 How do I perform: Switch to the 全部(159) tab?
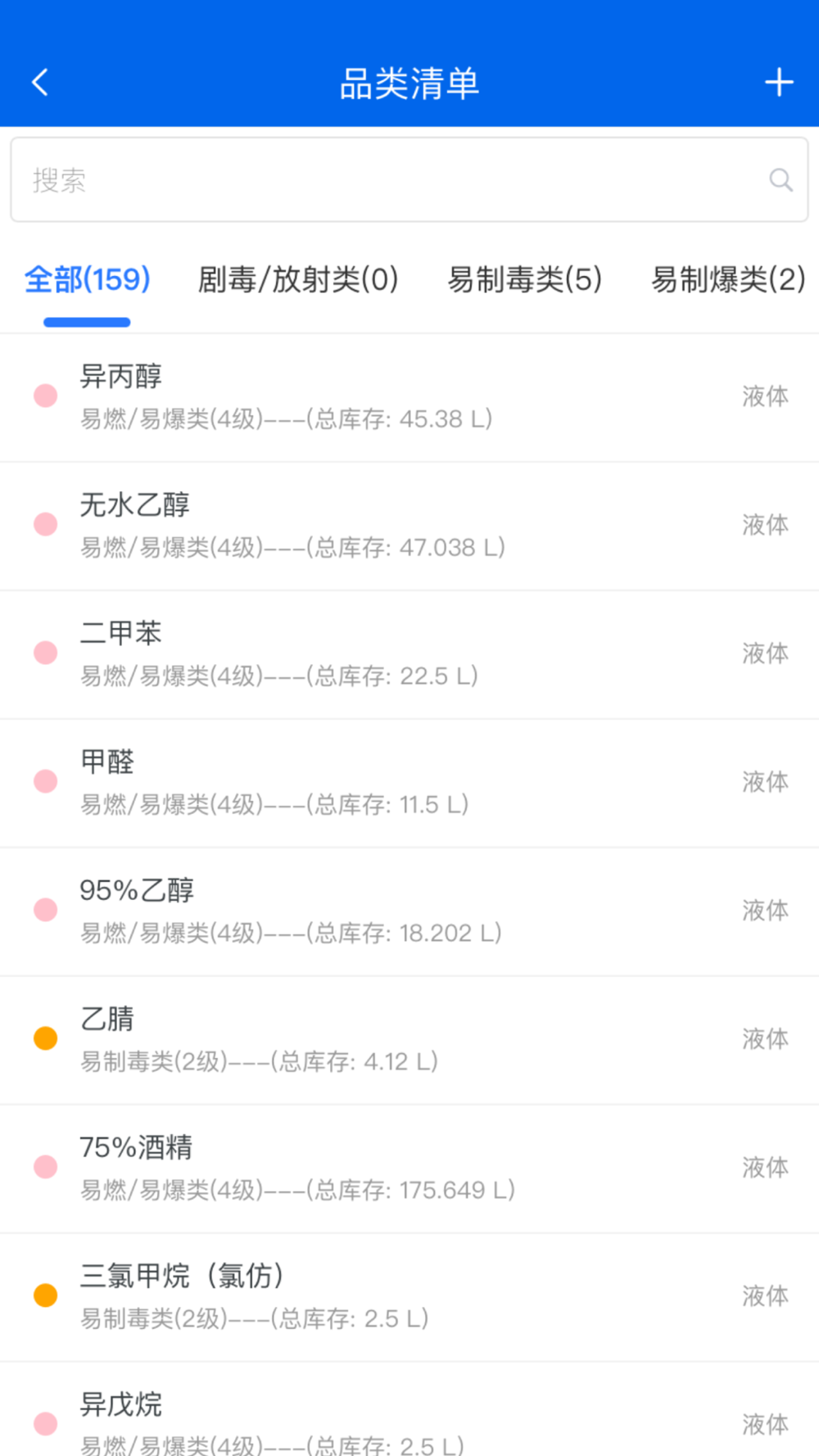click(x=88, y=280)
